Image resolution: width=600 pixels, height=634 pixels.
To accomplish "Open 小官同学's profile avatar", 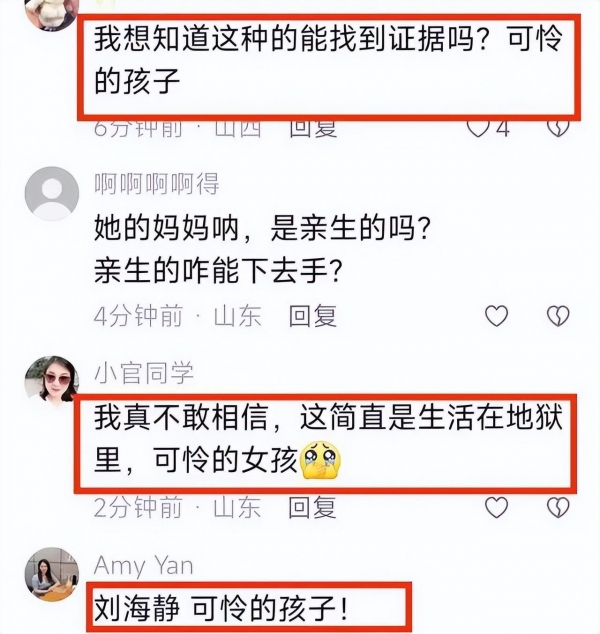I will [51, 382].
